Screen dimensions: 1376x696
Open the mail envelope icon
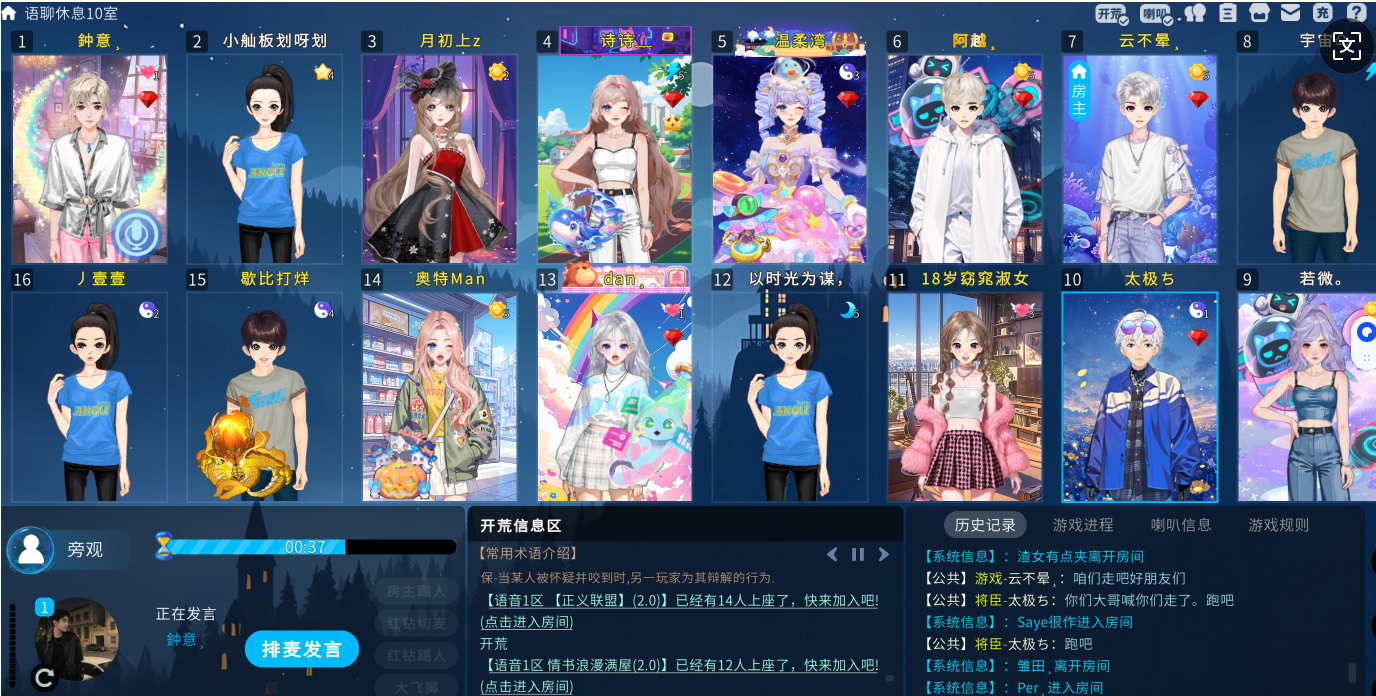pos(1290,13)
